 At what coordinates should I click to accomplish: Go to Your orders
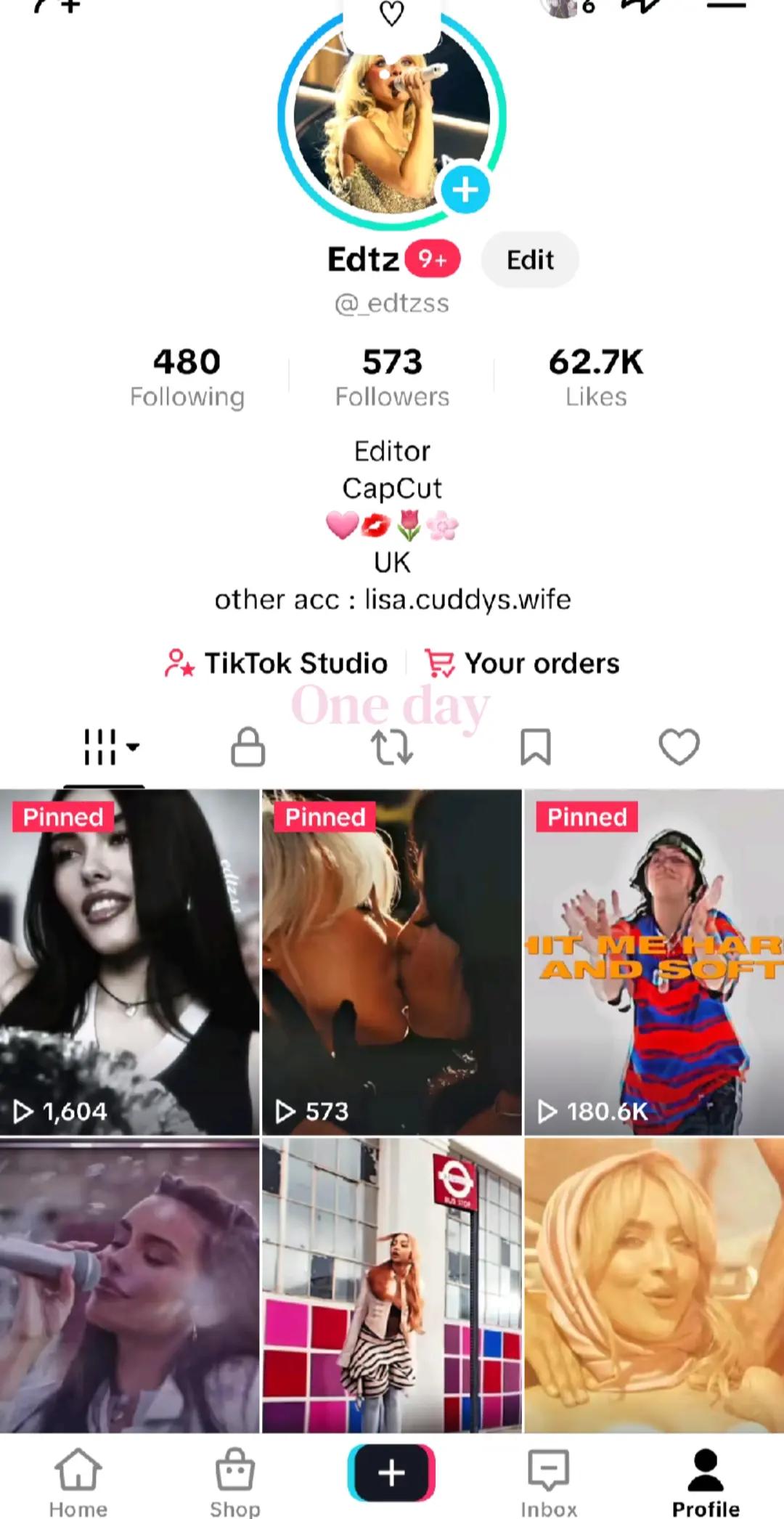[522, 663]
